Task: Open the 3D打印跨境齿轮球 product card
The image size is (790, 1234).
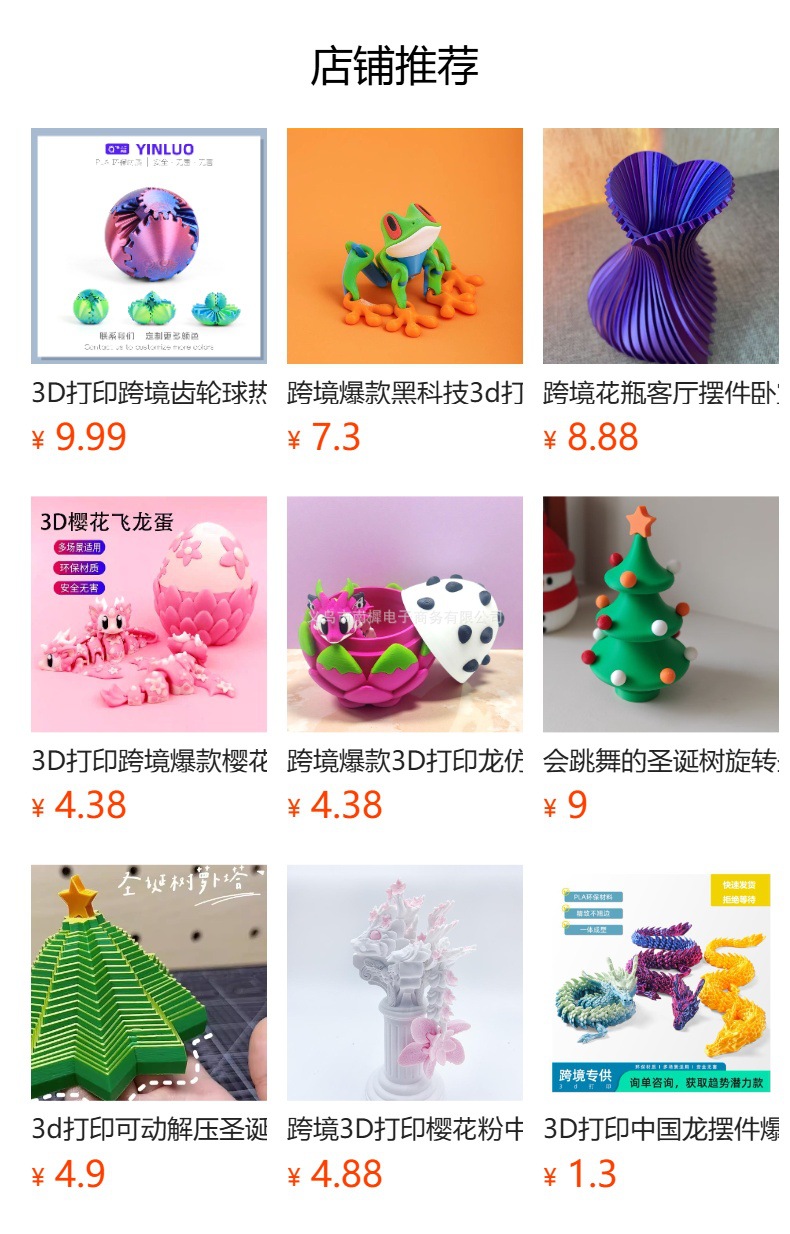Action: tap(149, 292)
